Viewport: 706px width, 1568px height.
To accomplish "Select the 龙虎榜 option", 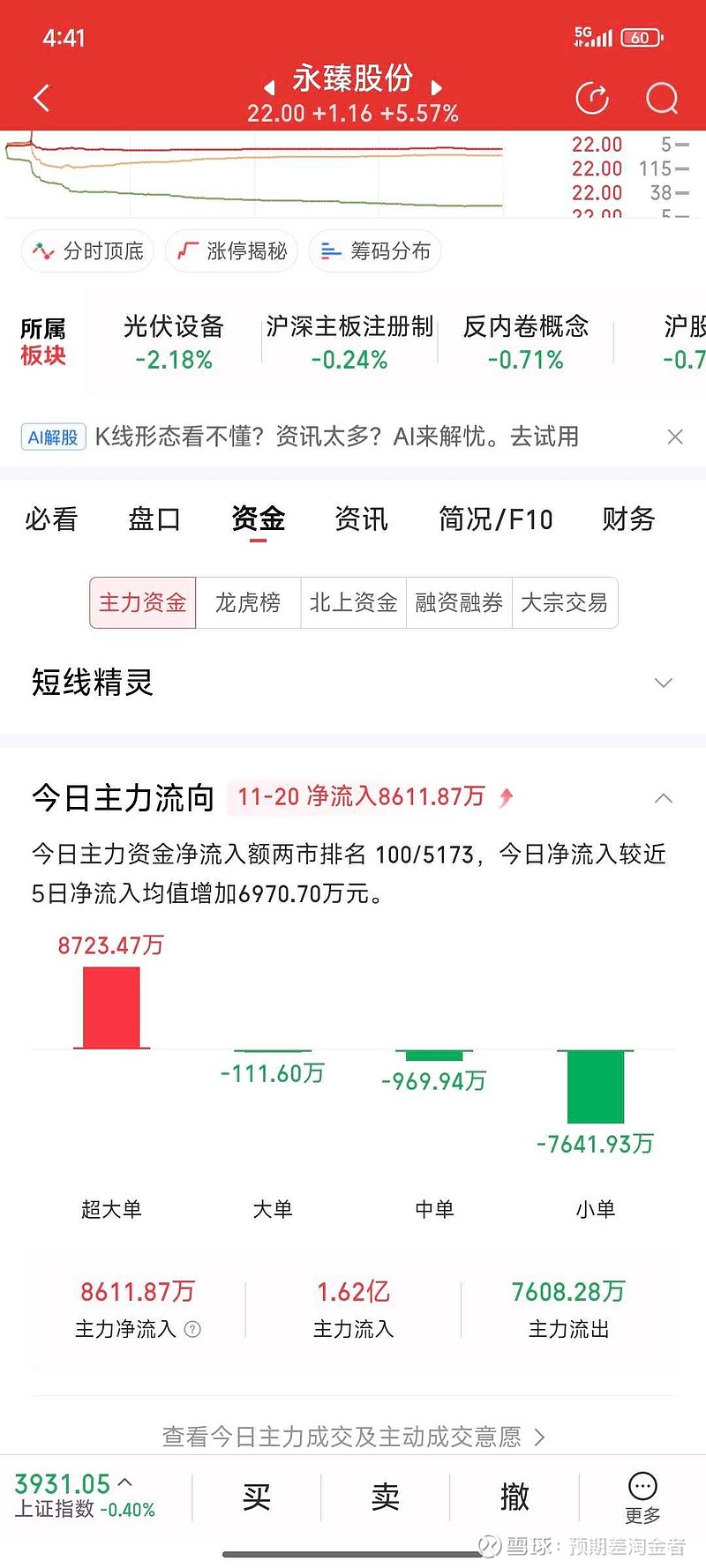I will [248, 602].
